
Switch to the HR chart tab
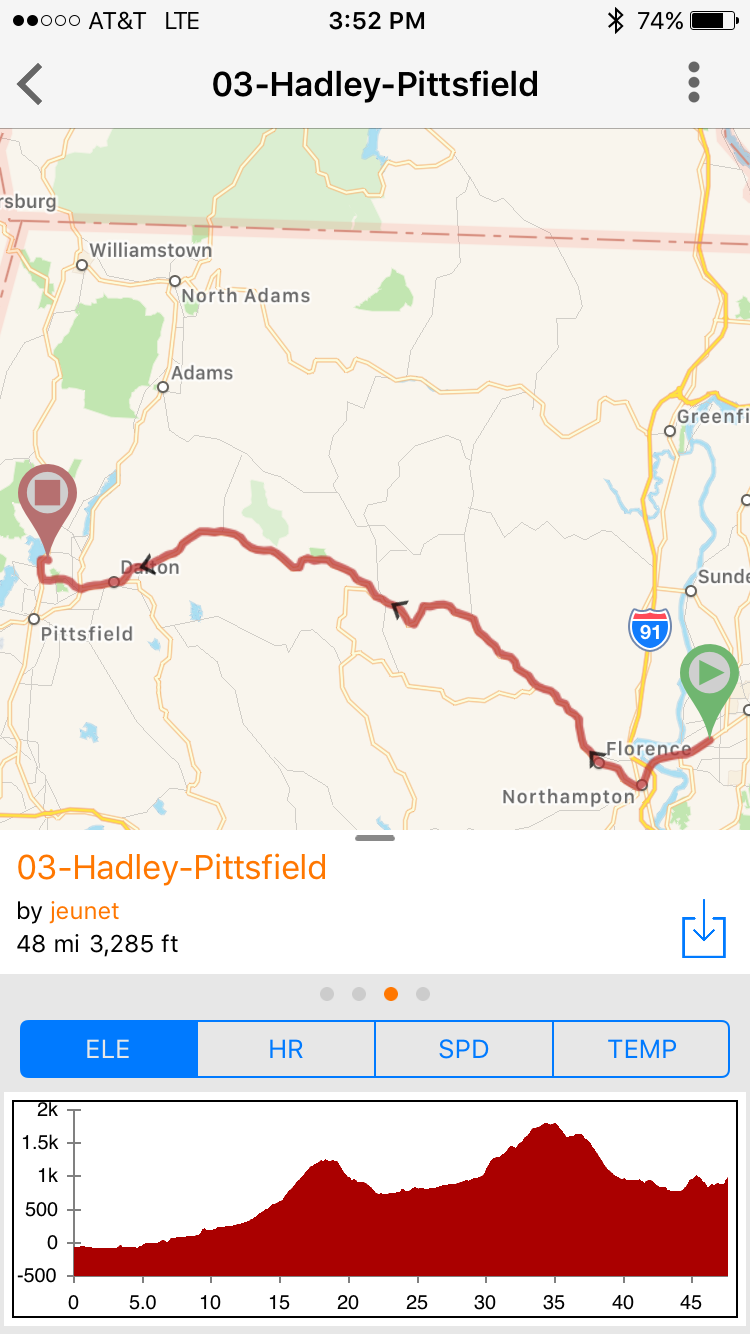pyautogui.click(x=286, y=1049)
